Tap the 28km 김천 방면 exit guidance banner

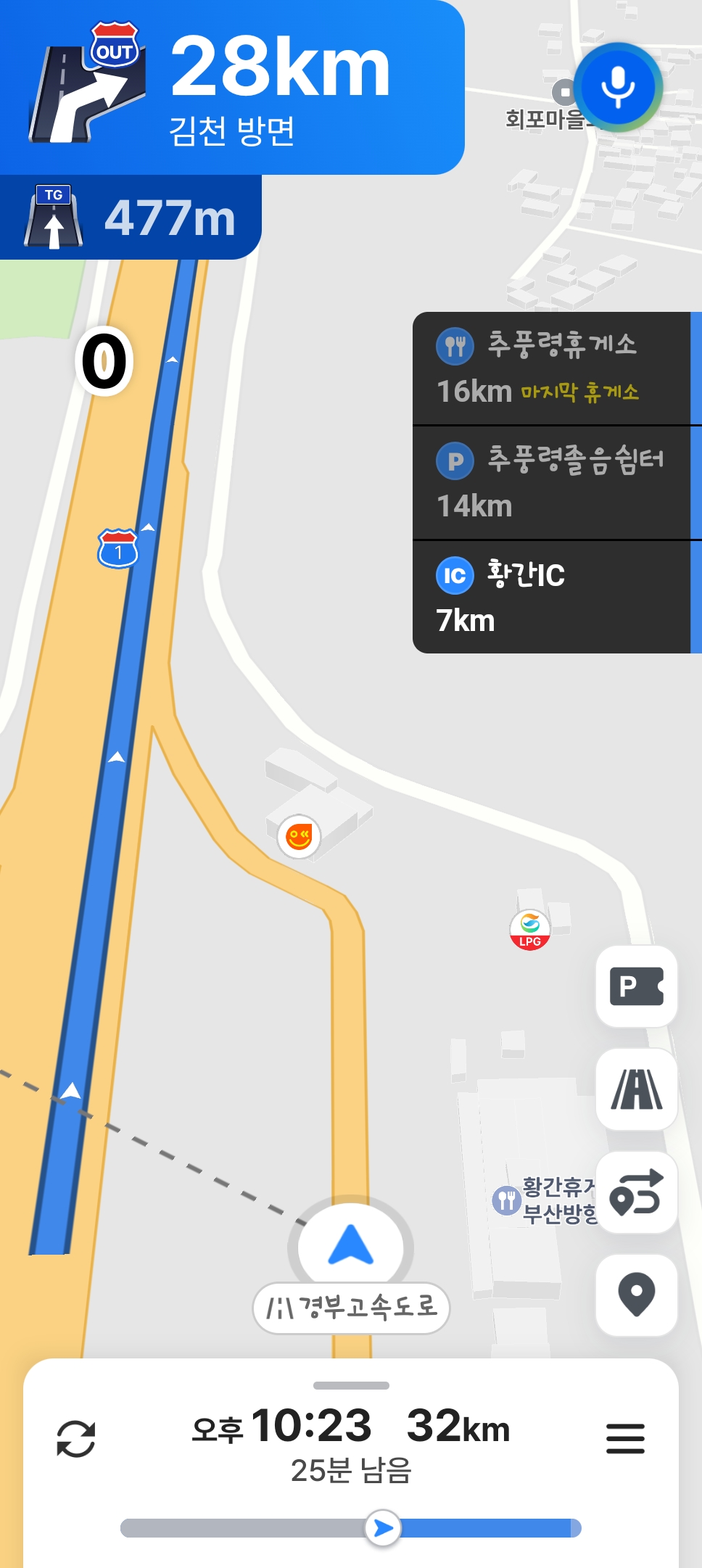click(x=232, y=87)
